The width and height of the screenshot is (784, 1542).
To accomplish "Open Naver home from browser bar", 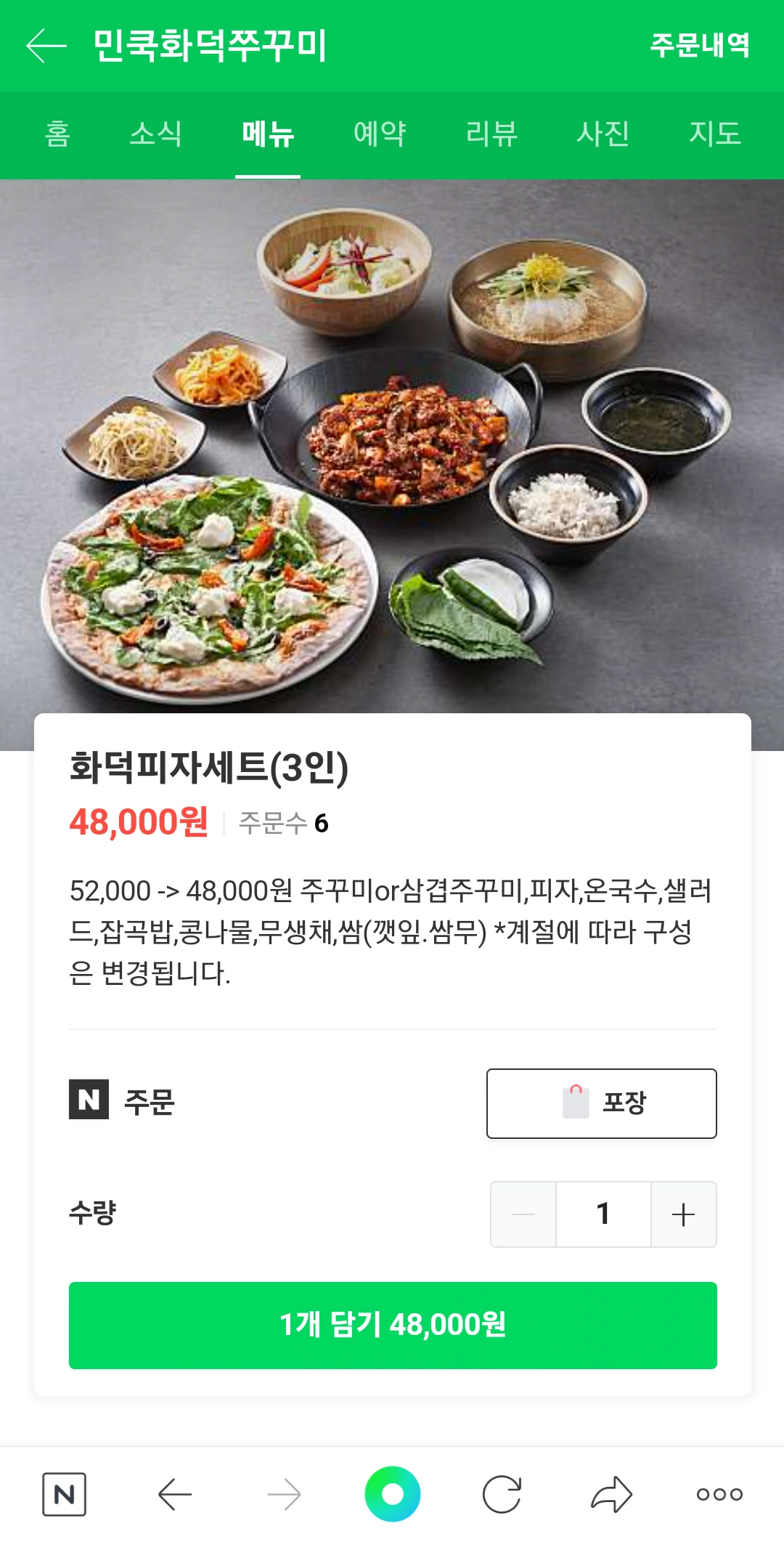I will click(65, 1494).
